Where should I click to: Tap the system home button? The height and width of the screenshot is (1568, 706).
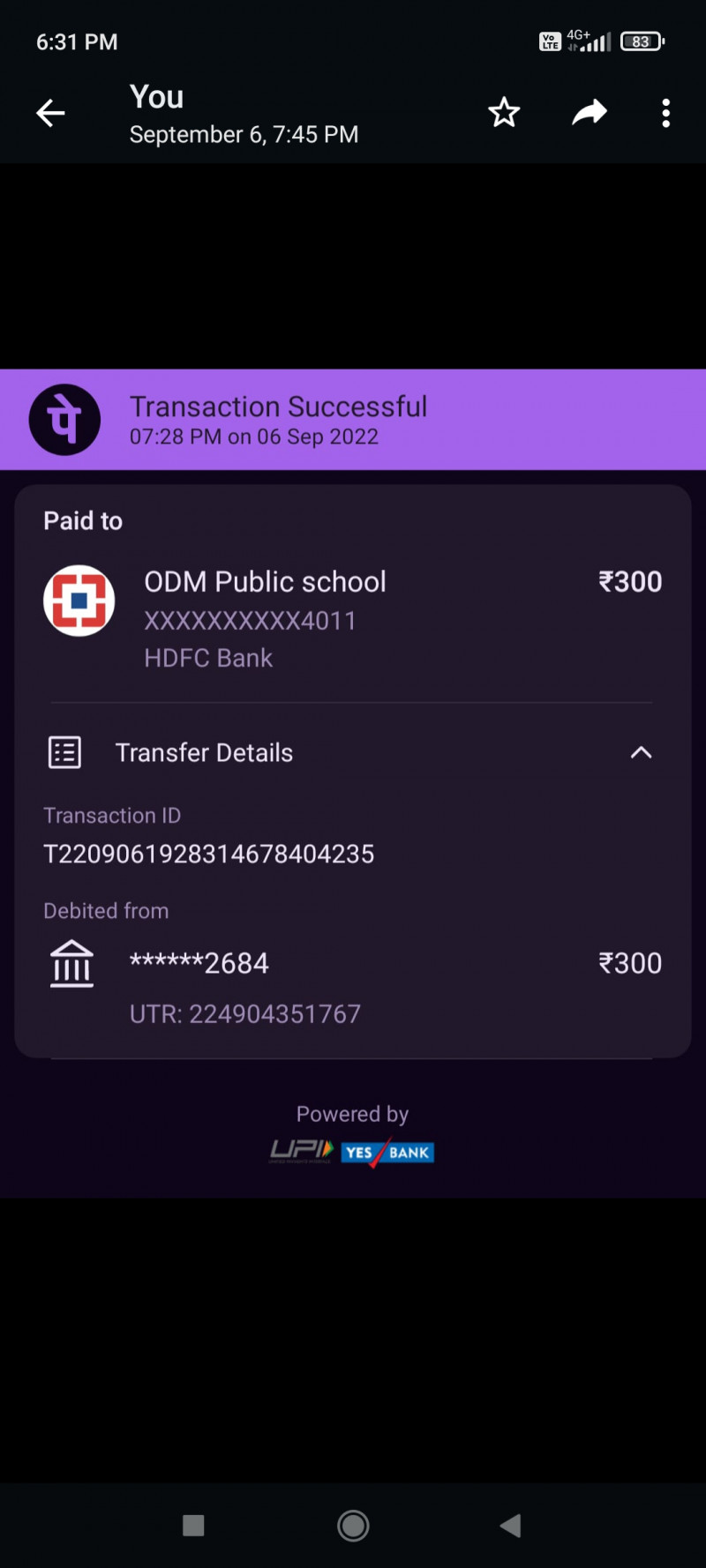pos(353,1526)
